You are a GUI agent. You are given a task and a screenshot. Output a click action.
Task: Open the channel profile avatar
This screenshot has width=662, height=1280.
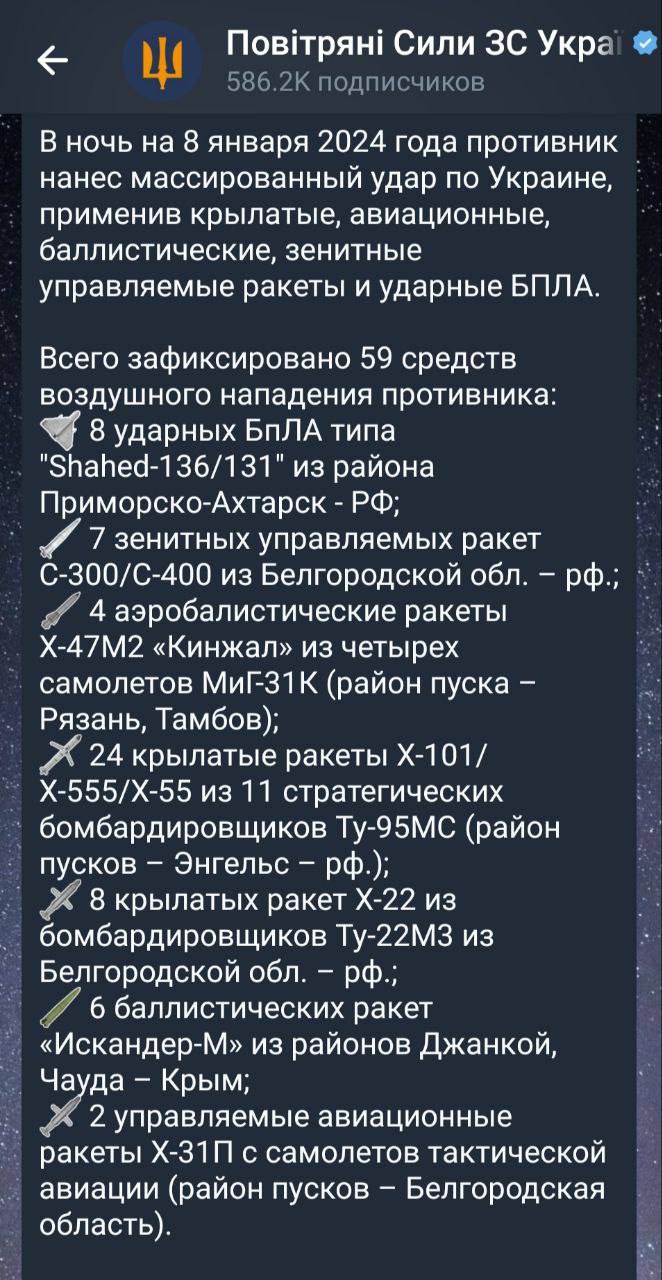coord(159,61)
